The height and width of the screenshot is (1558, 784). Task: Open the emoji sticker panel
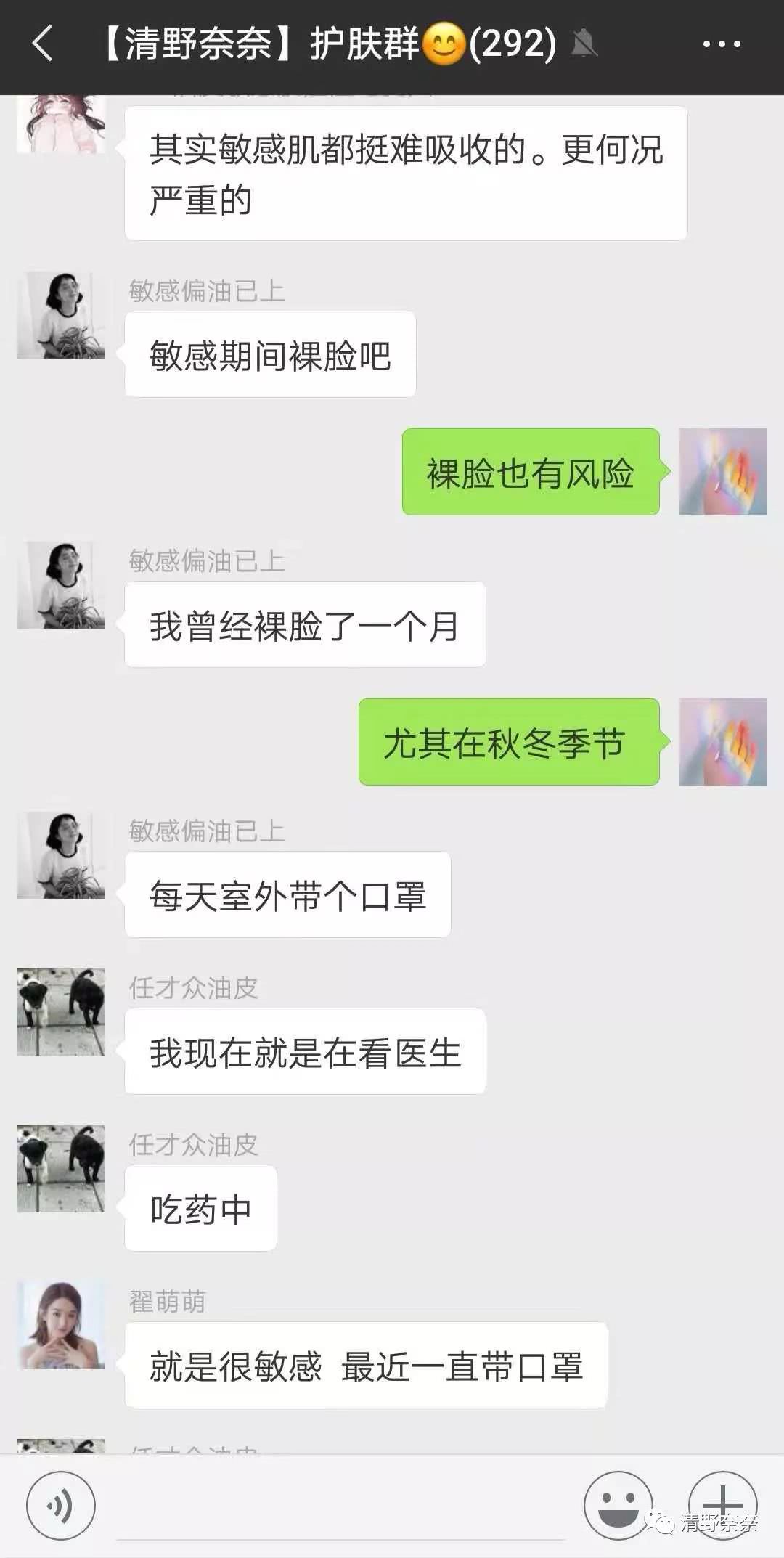(618, 1506)
